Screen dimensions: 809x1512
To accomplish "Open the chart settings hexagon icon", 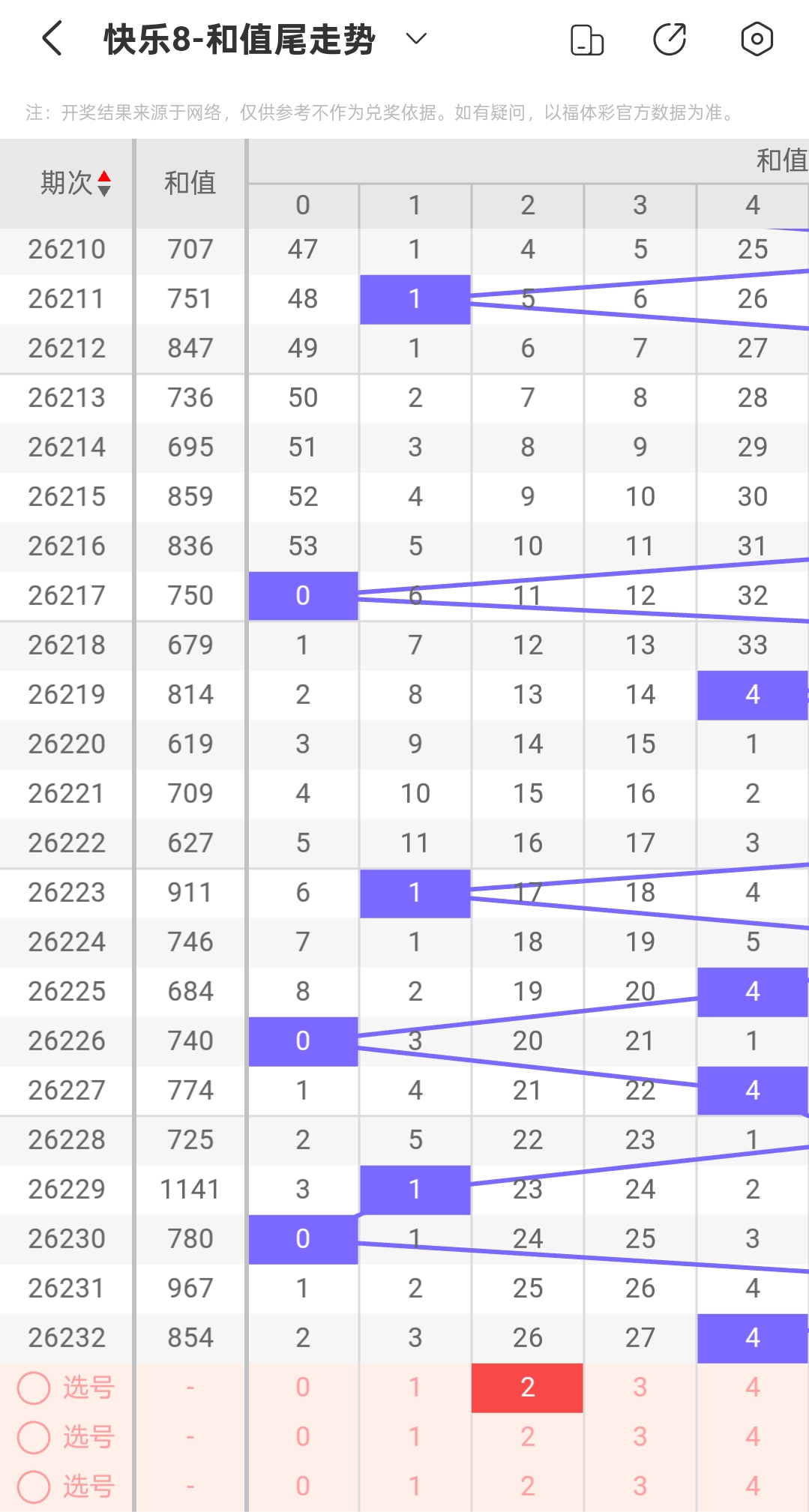I will tap(757, 39).
